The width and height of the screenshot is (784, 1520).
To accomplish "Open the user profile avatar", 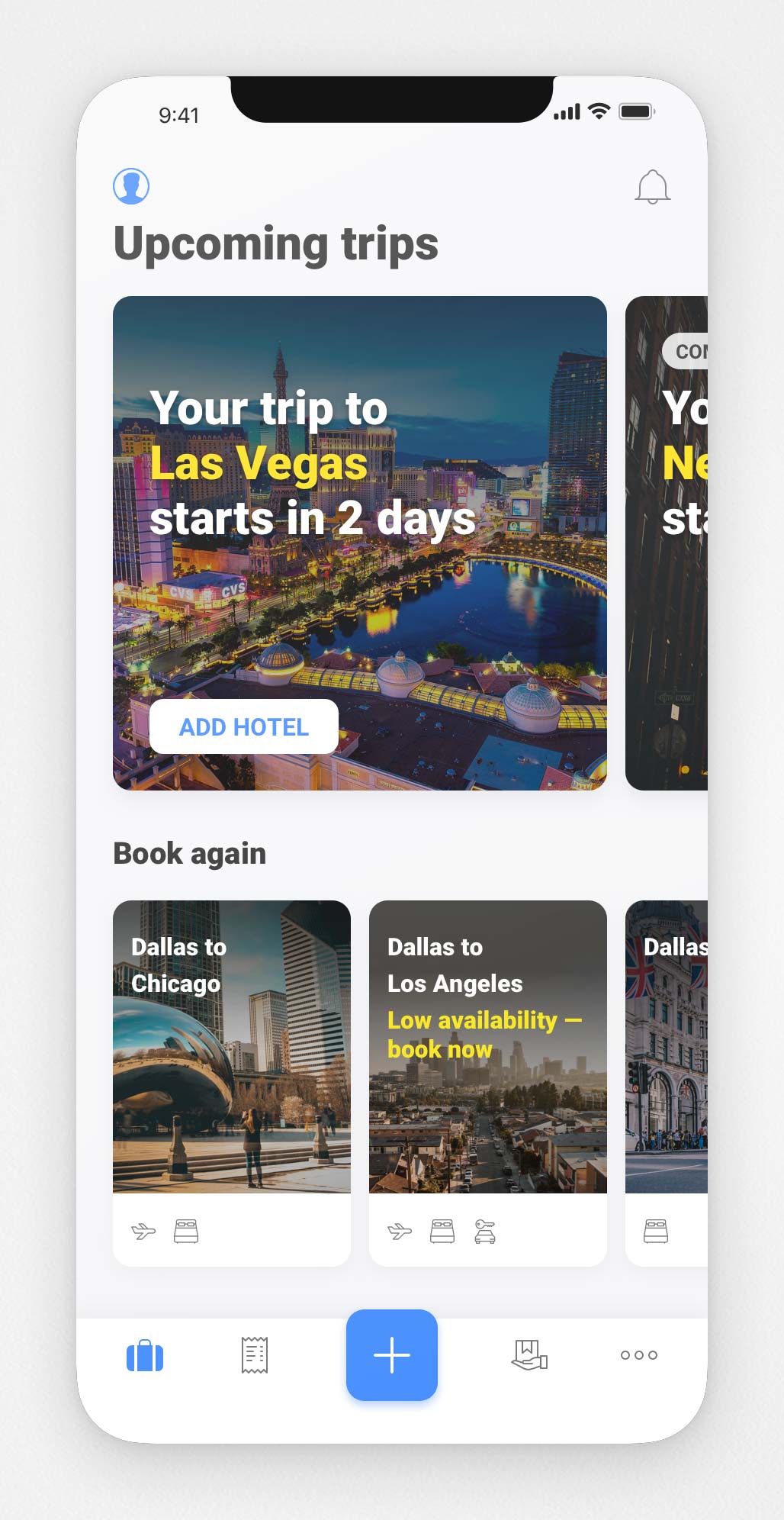I will pyautogui.click(x=131, y=186).
